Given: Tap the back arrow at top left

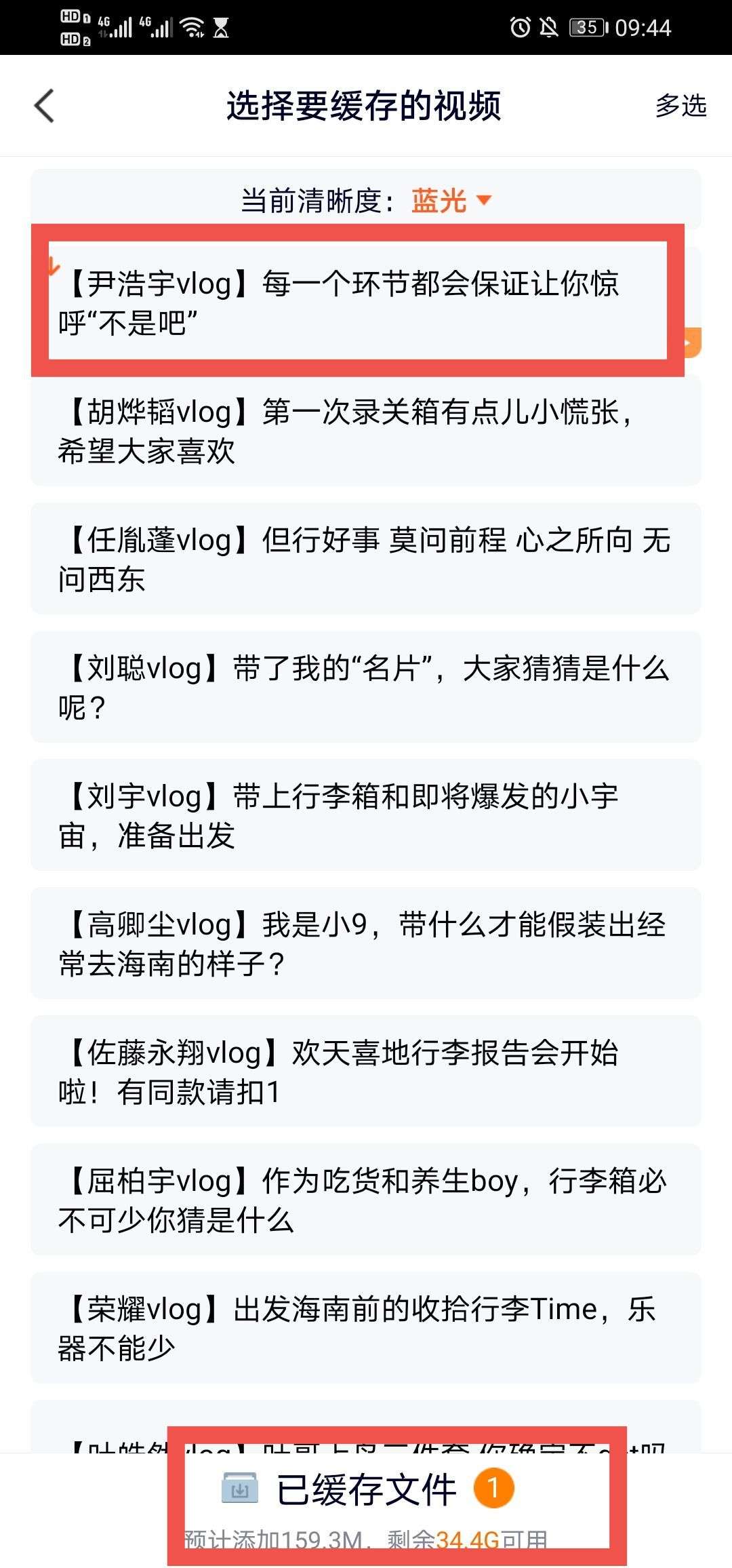Looking at the screenshot, I should (43, 106).
